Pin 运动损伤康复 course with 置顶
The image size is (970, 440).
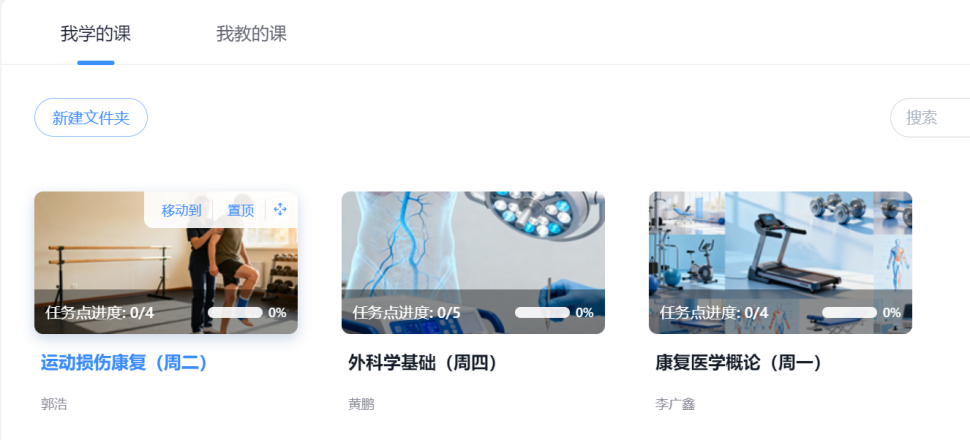coord(241,210)
